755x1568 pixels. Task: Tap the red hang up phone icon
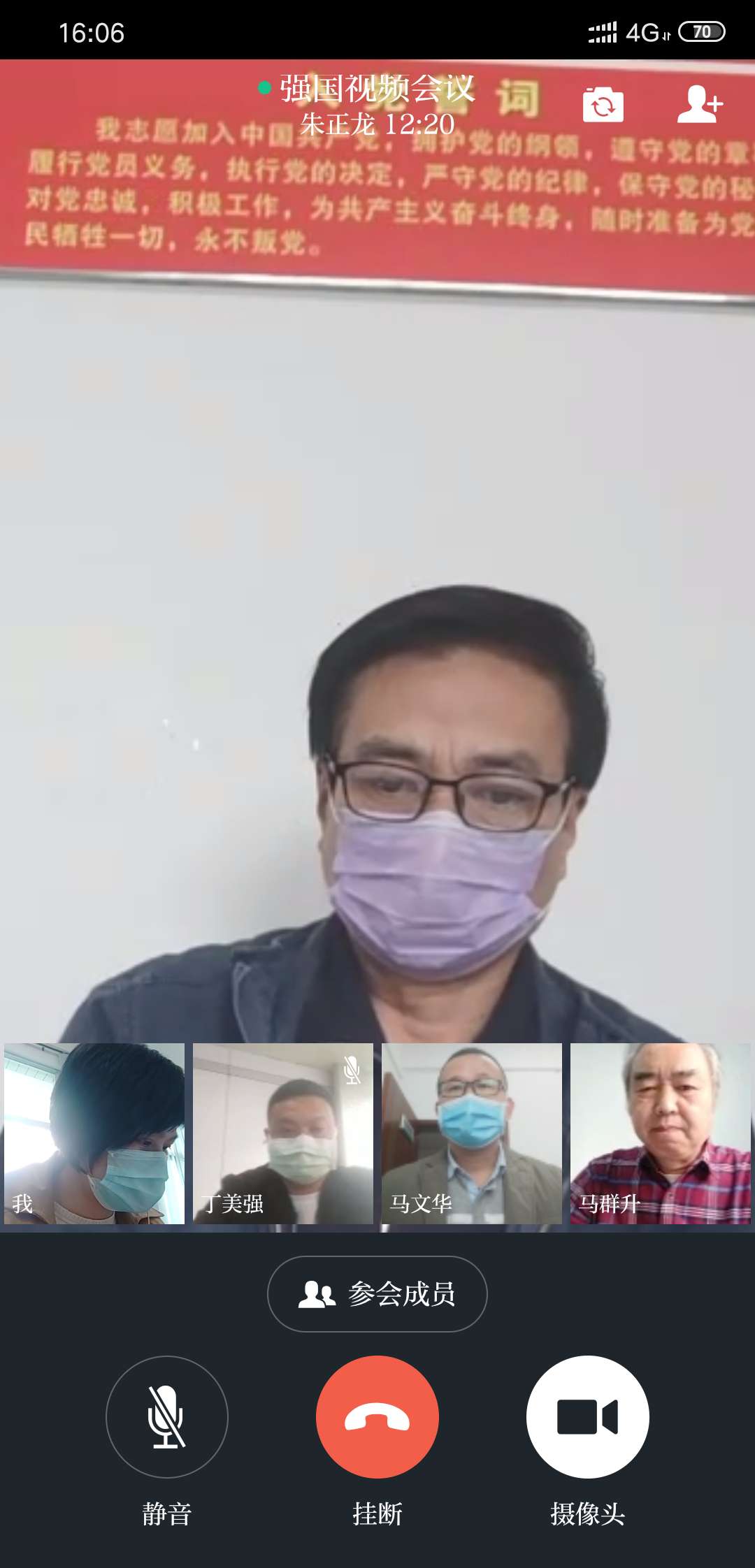(x=377, y=1417)
